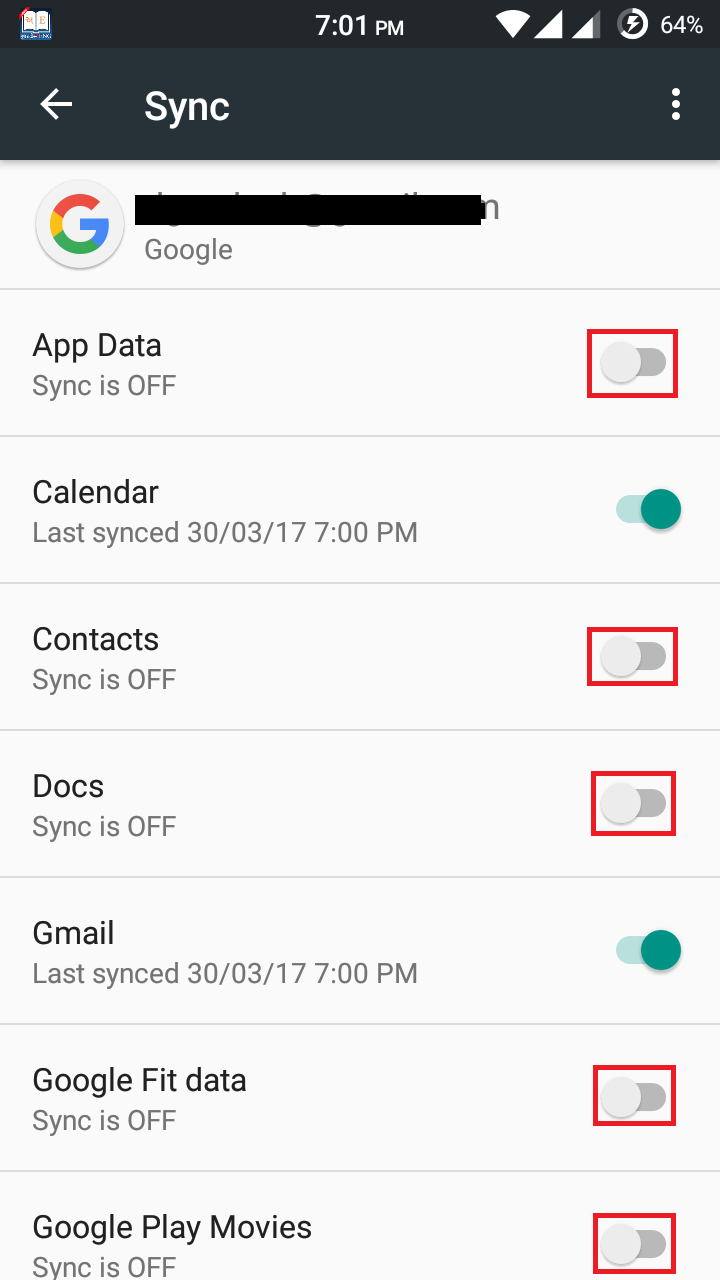This screenshot has width=720, height=1280.
Task: Disable Gmail sync
Action: (x=648, y=950)
